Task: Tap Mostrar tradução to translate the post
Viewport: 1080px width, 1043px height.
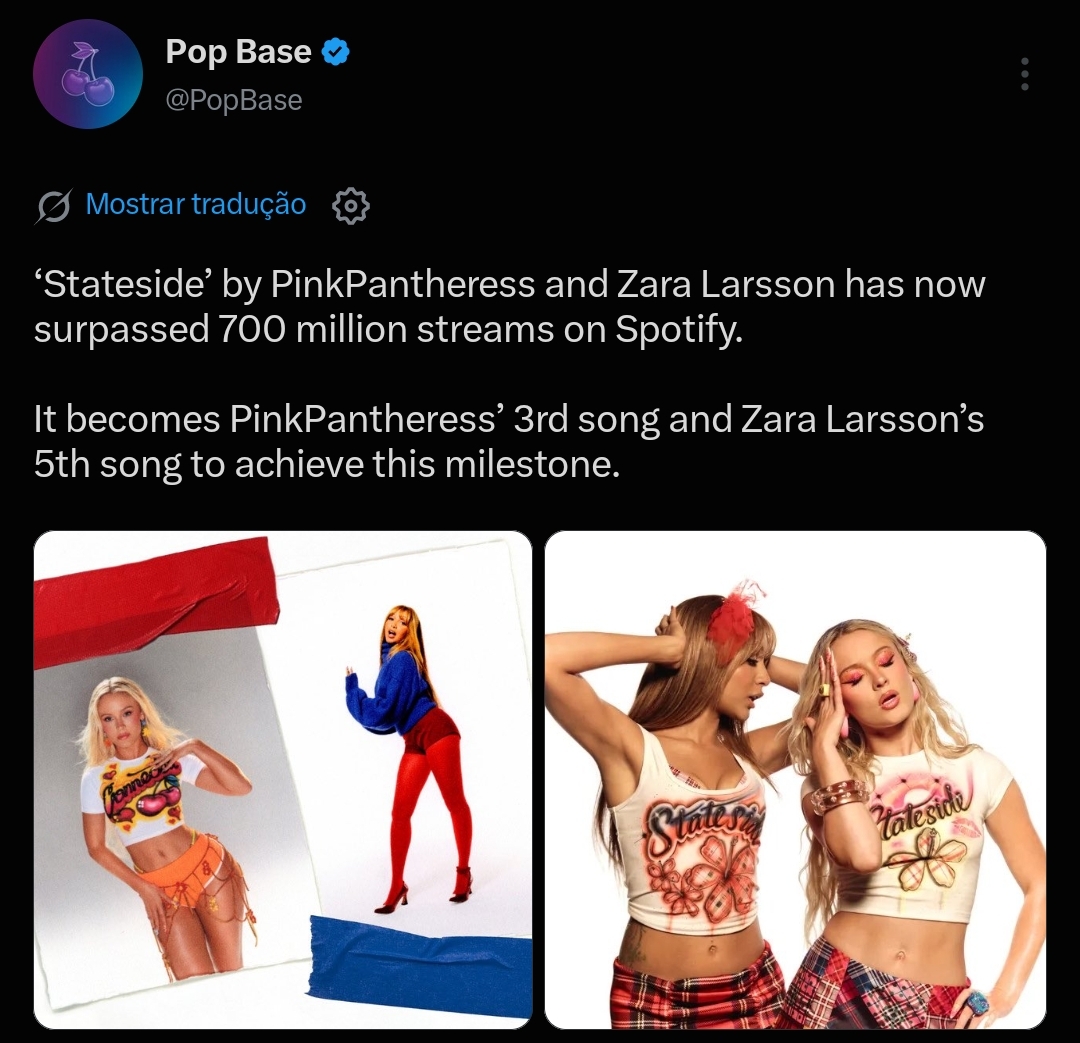Action: coord(196,204)
